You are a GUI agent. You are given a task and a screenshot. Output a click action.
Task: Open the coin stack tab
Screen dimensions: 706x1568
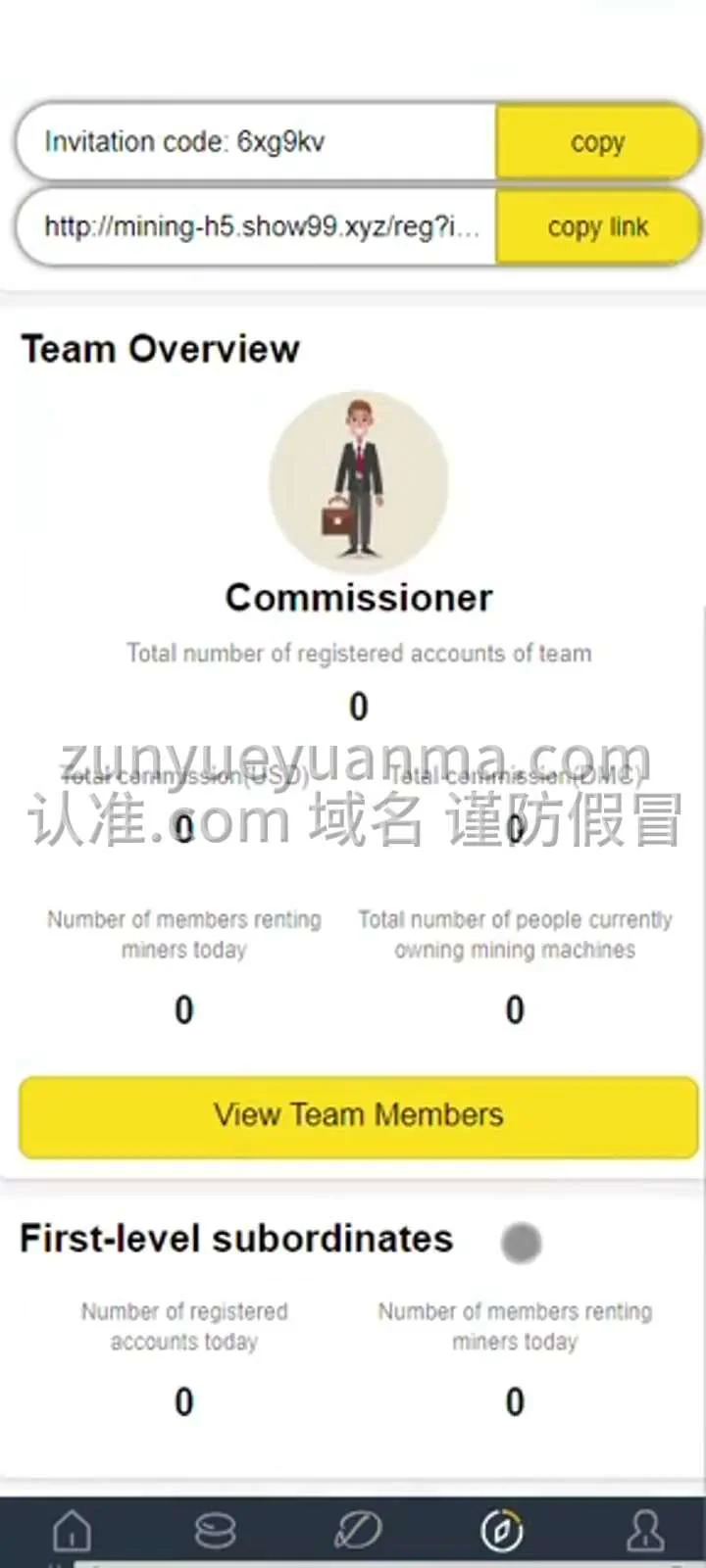coord(215,1531)
